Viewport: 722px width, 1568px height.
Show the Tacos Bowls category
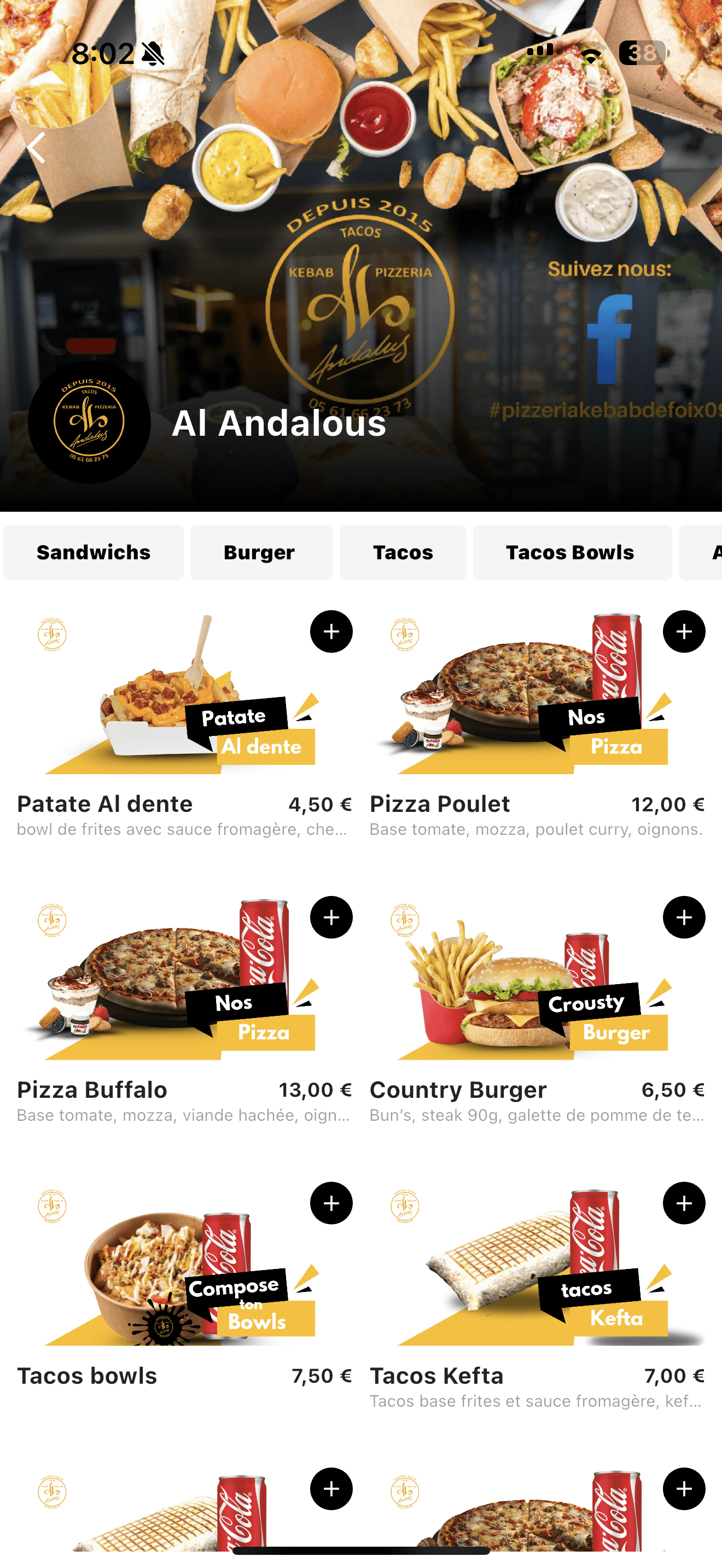(x=572, y=553)
